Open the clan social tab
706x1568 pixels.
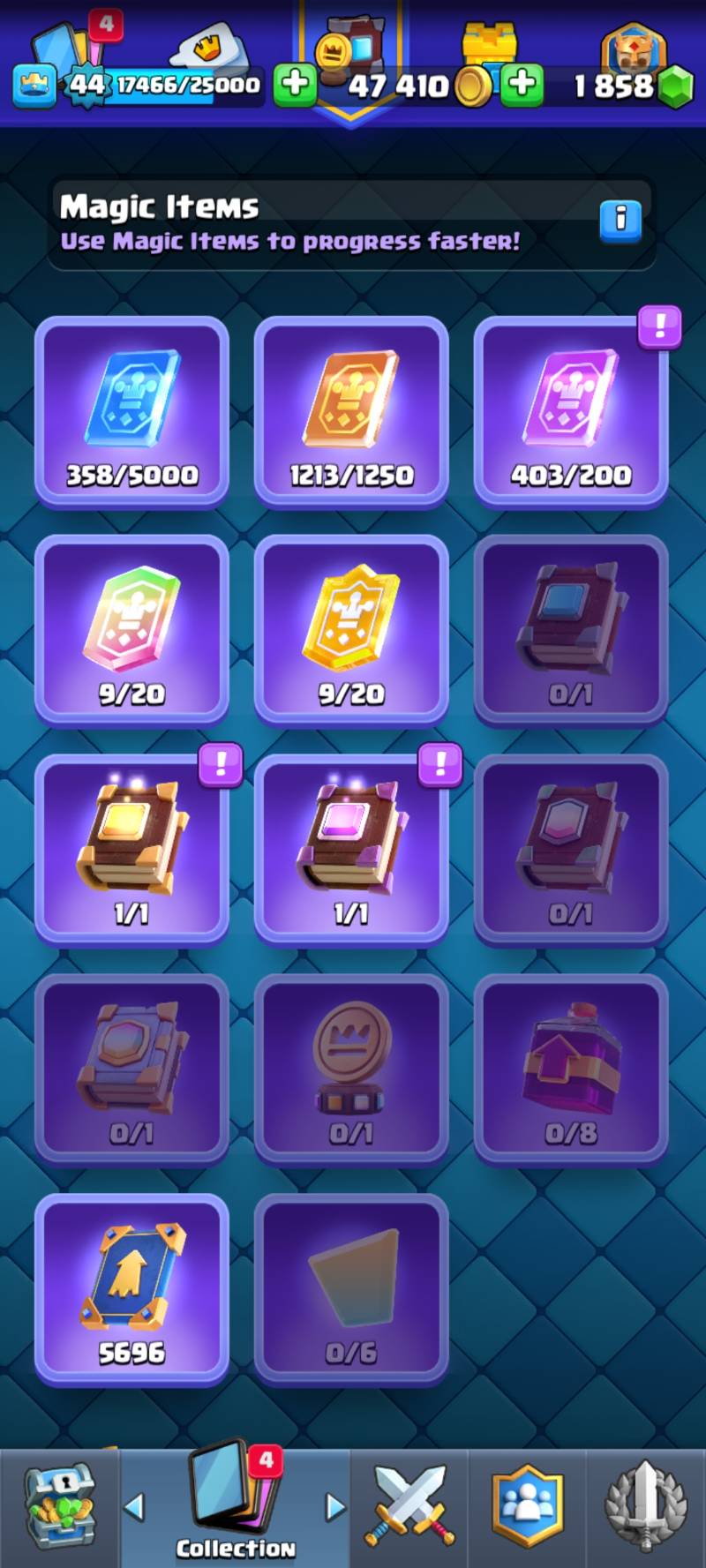click(527, 1507)
